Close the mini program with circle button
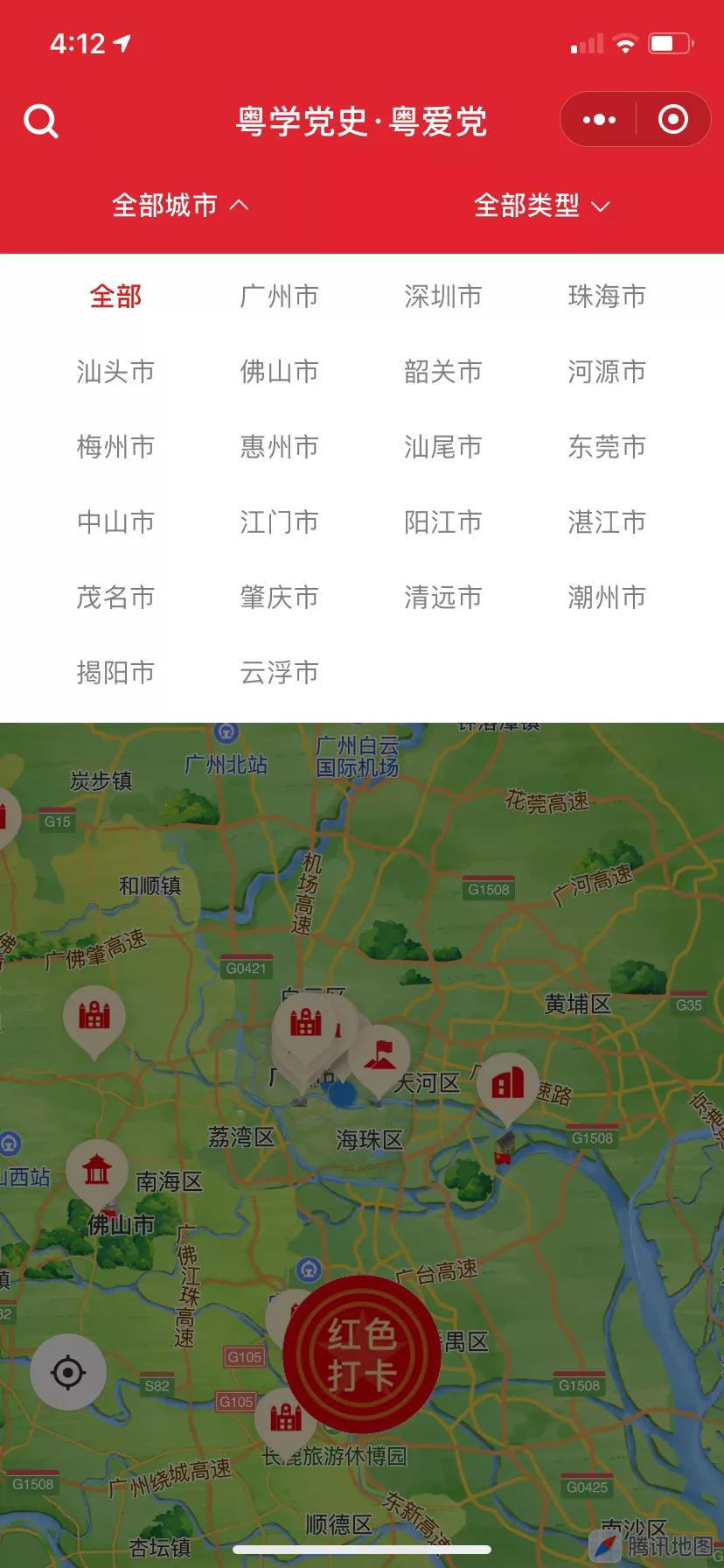724x1568 pixels. pyautogui.click(x=672, y=120)
